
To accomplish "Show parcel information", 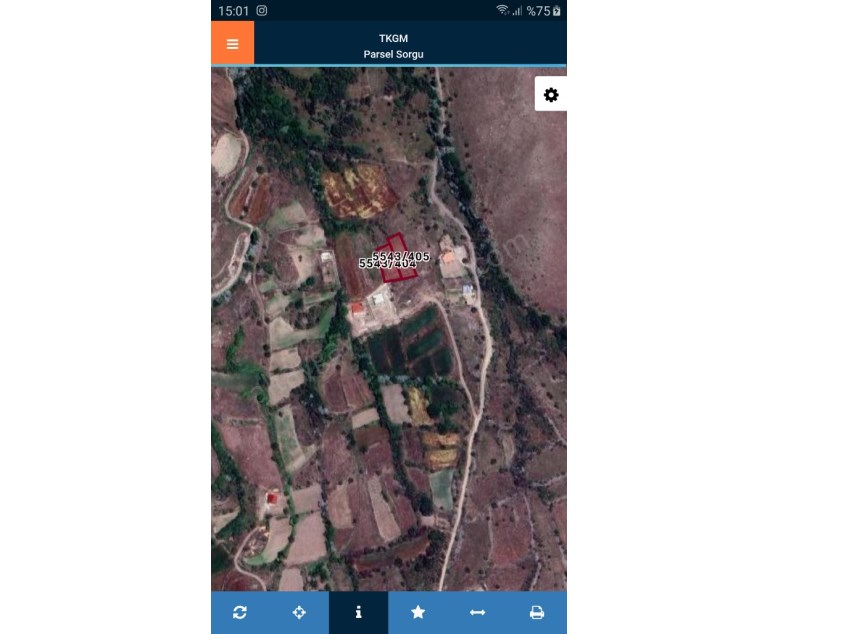I will click(358, 612).
